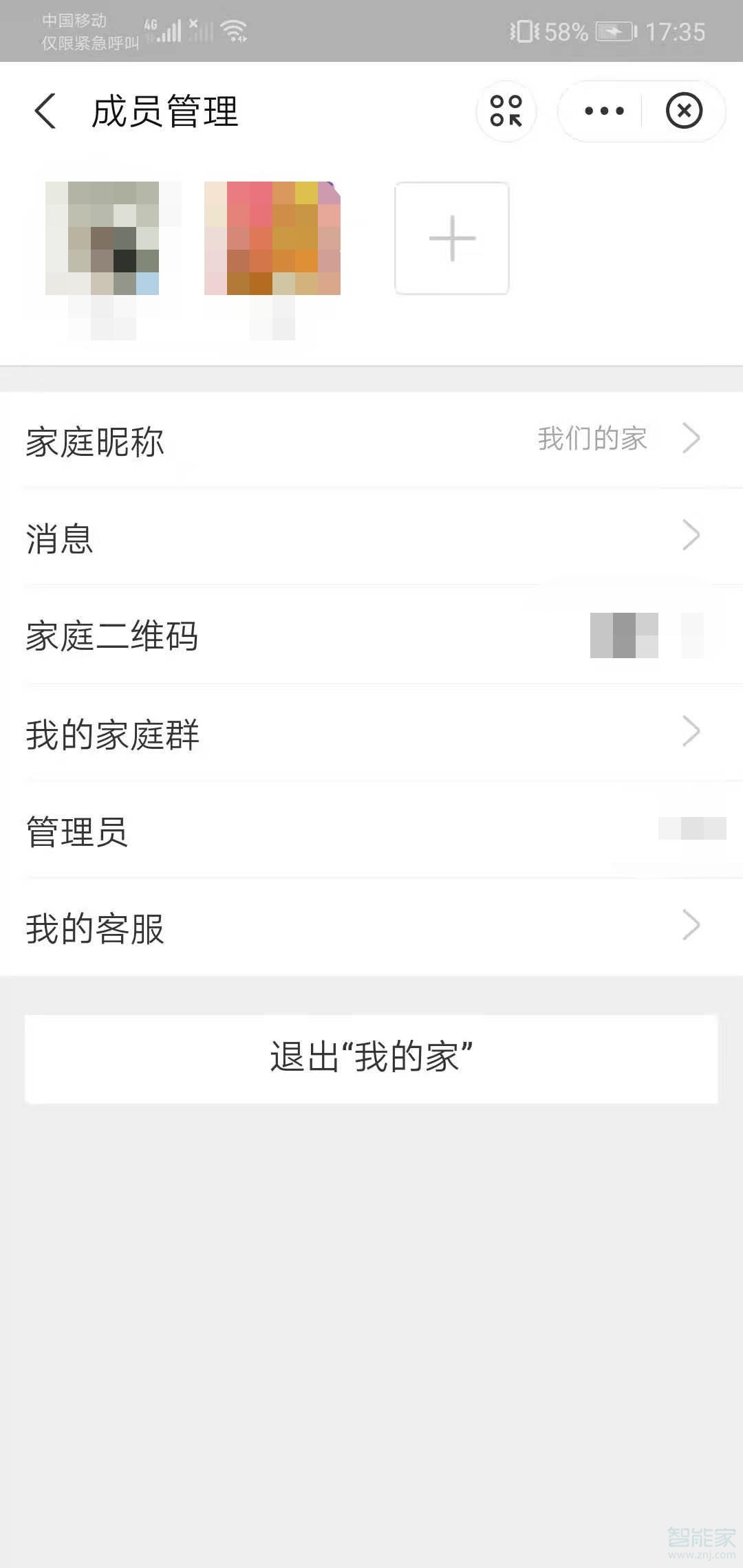Open the mini-program more options menu
The image size is (743, 1568).
click(x=603, y=111)
